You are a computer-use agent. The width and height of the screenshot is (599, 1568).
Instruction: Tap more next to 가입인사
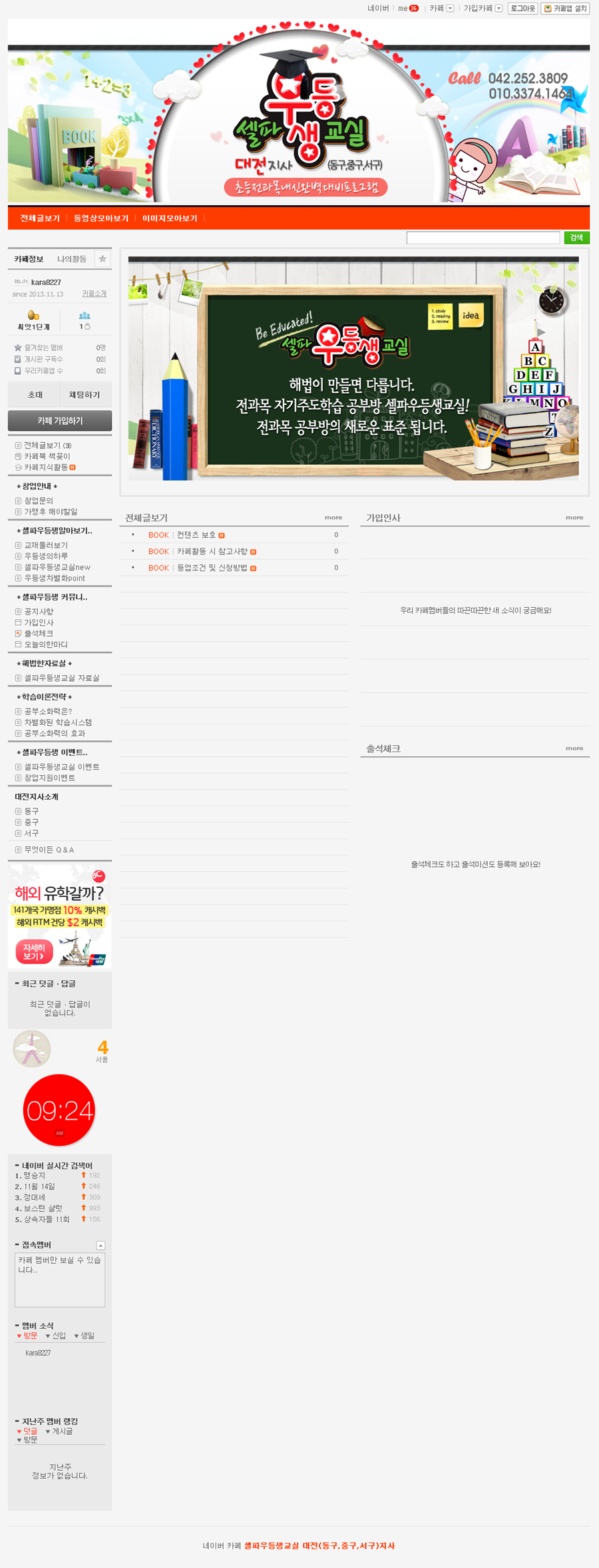click(574, 517)
